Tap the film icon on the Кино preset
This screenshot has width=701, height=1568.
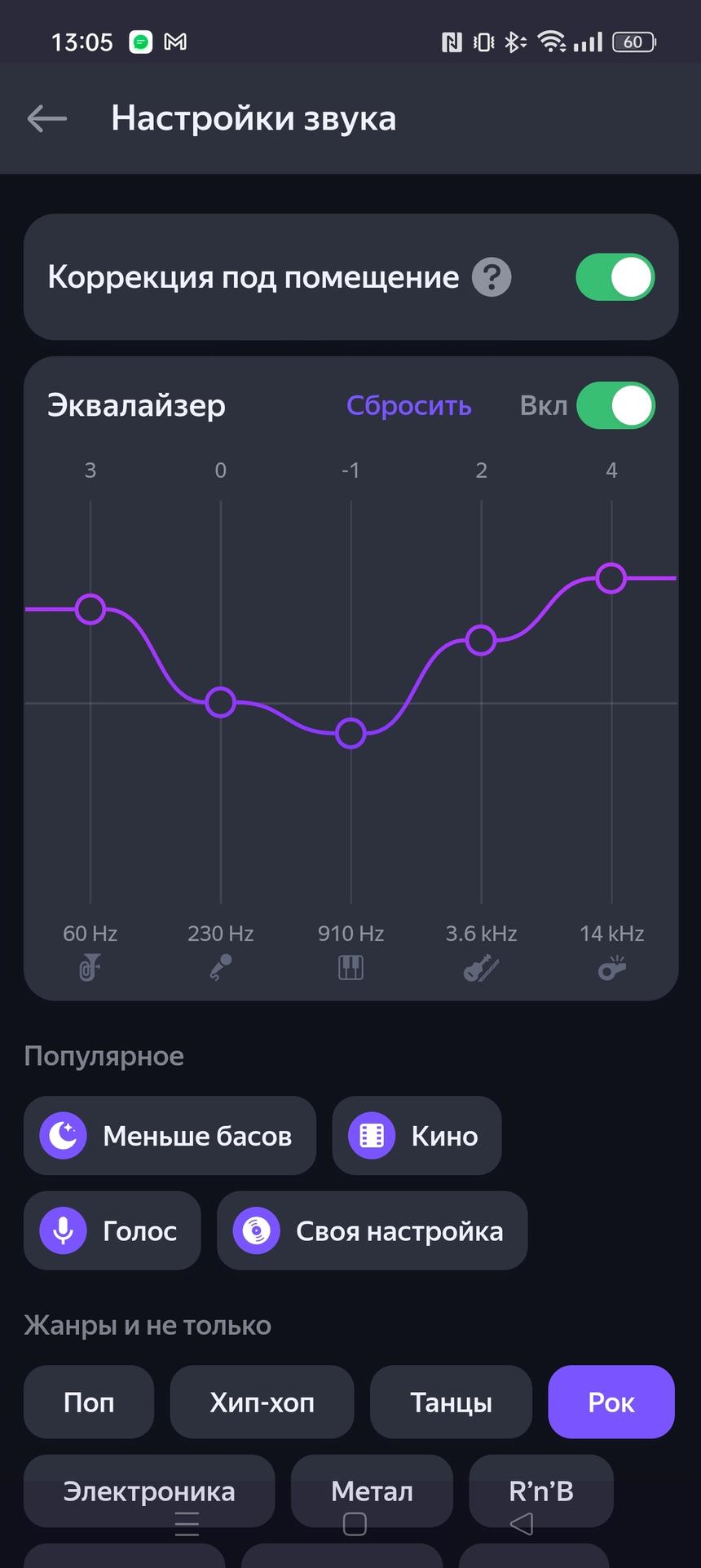click(x=371, y=1136)
